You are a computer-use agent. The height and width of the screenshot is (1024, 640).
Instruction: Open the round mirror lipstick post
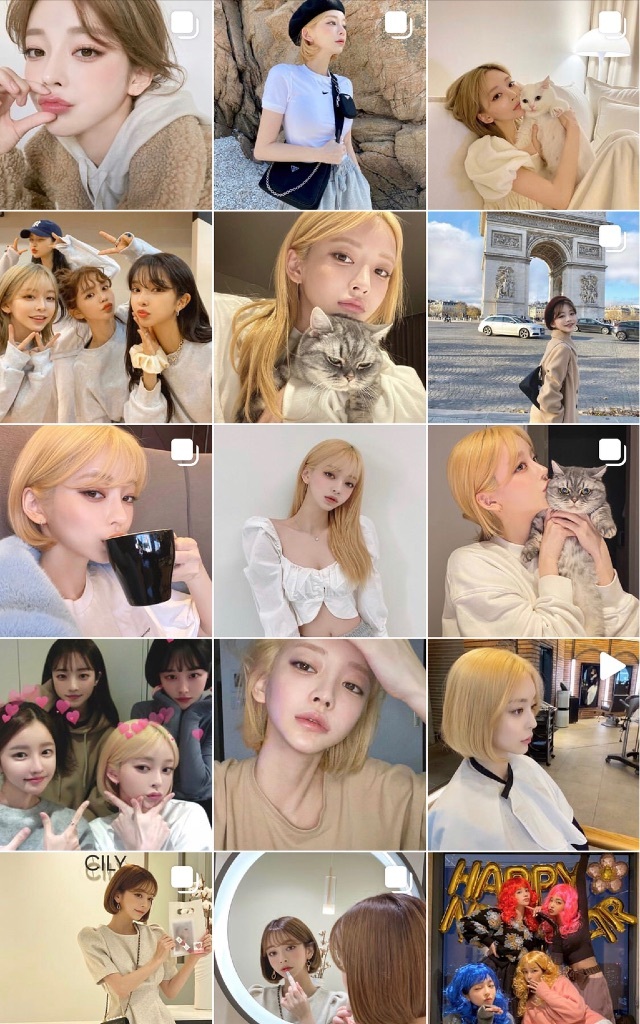point(320,938)
